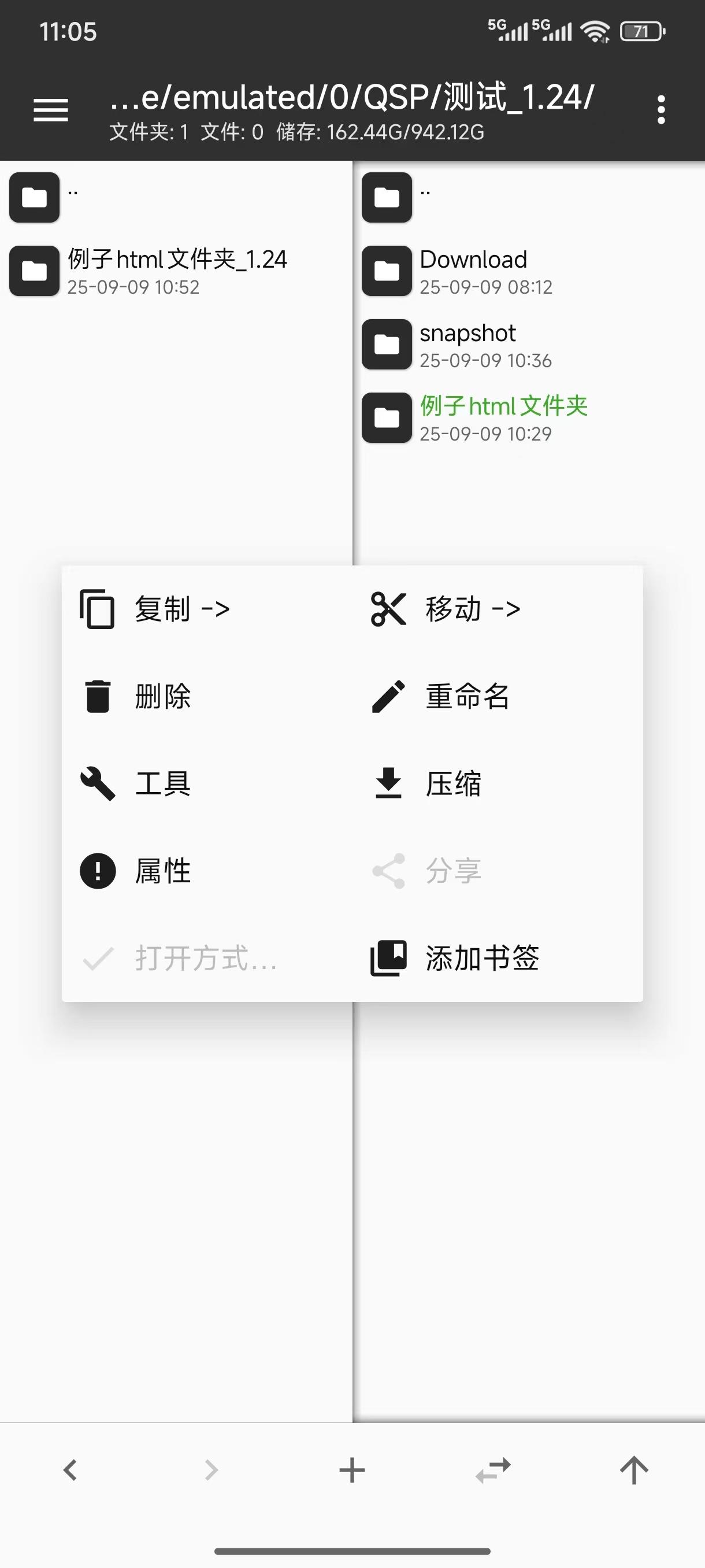This screenshot has width=705, height=1568.
Task: Go back with the bottom left arrow
Action: click(x=70, y=1470)
